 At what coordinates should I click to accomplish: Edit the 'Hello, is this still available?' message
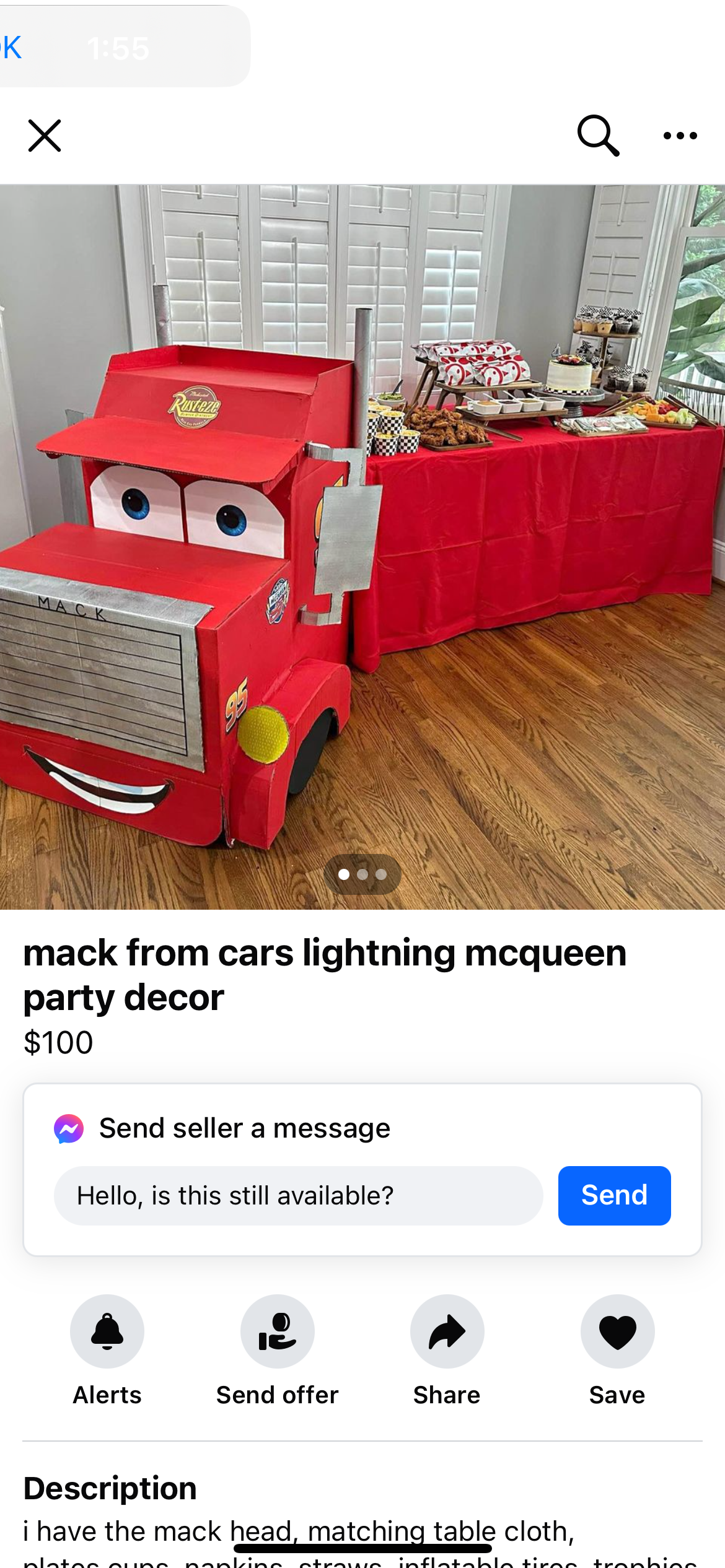click(x=298, y=1196)
